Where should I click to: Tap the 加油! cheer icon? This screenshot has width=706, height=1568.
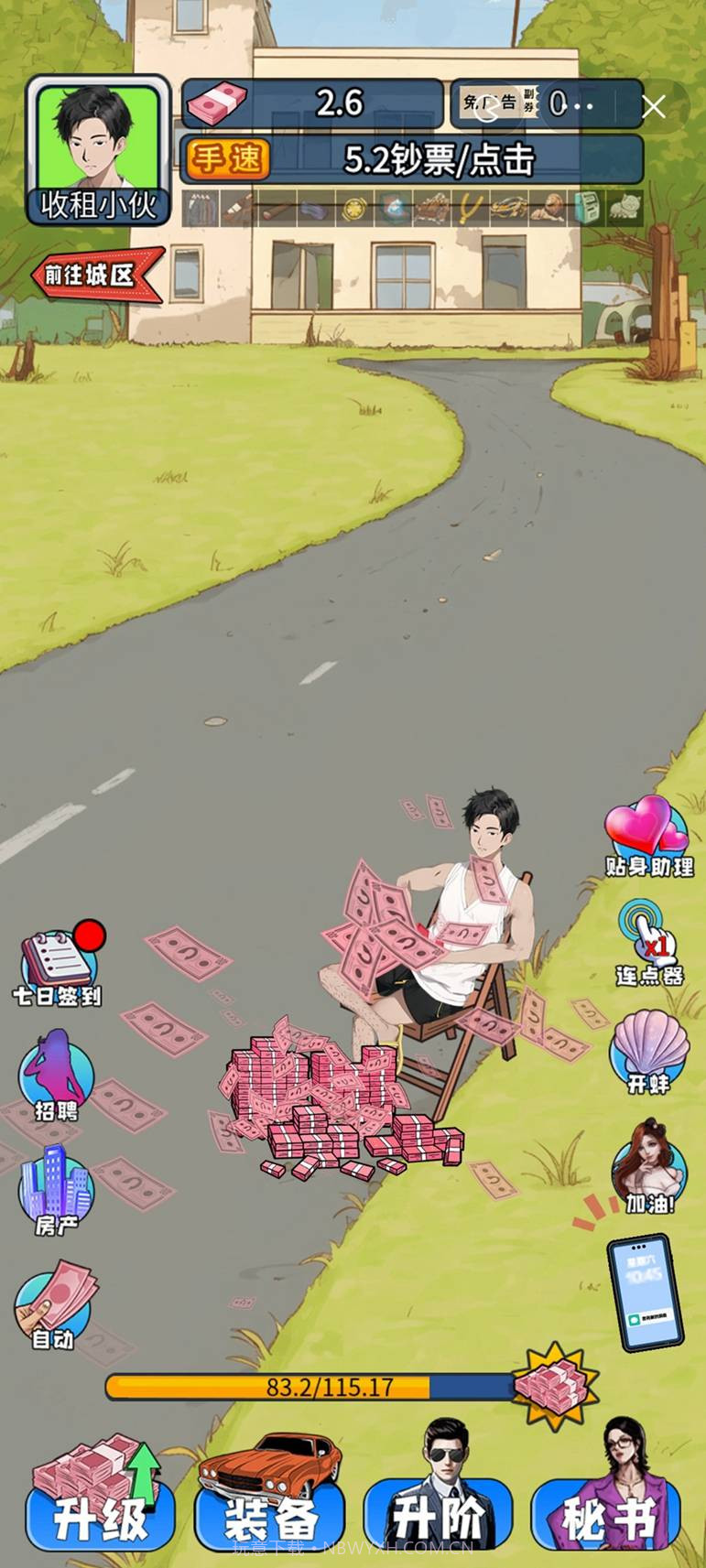tap(649, 1165)
